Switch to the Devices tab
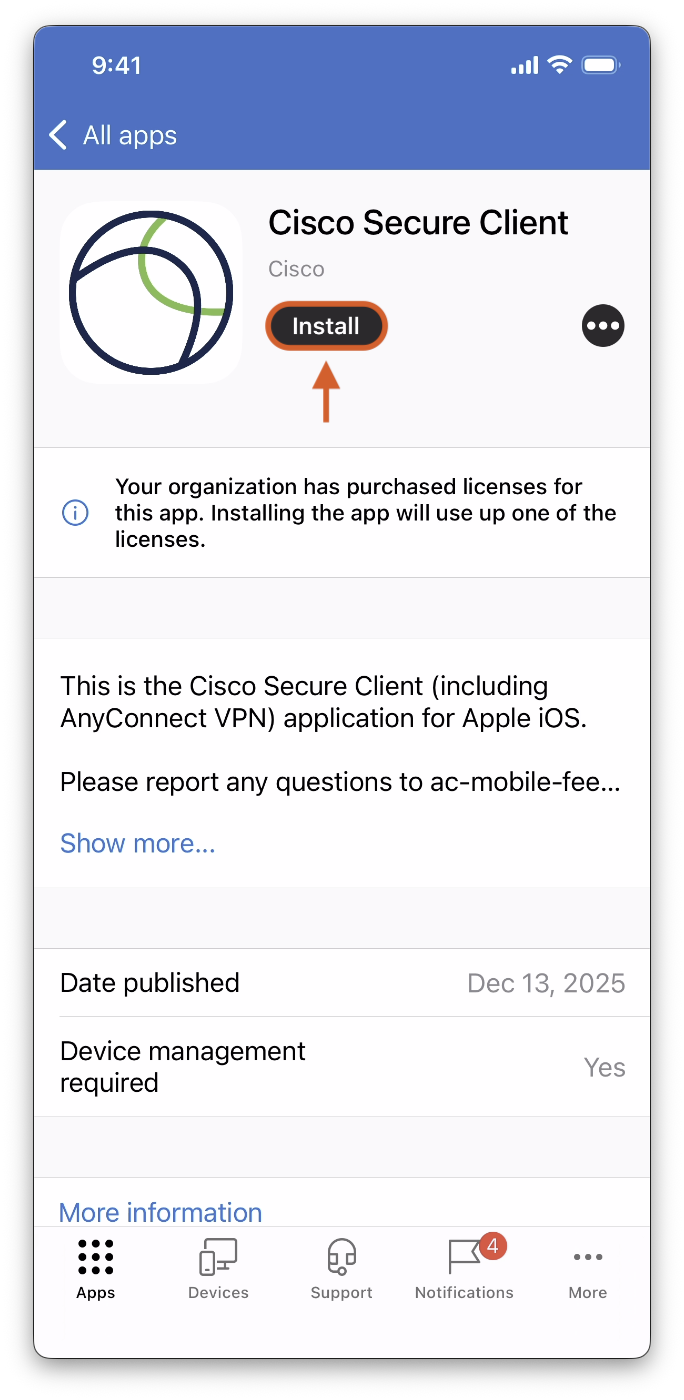The height and width of the screenshot is (1400, 684). point(218,1269)
